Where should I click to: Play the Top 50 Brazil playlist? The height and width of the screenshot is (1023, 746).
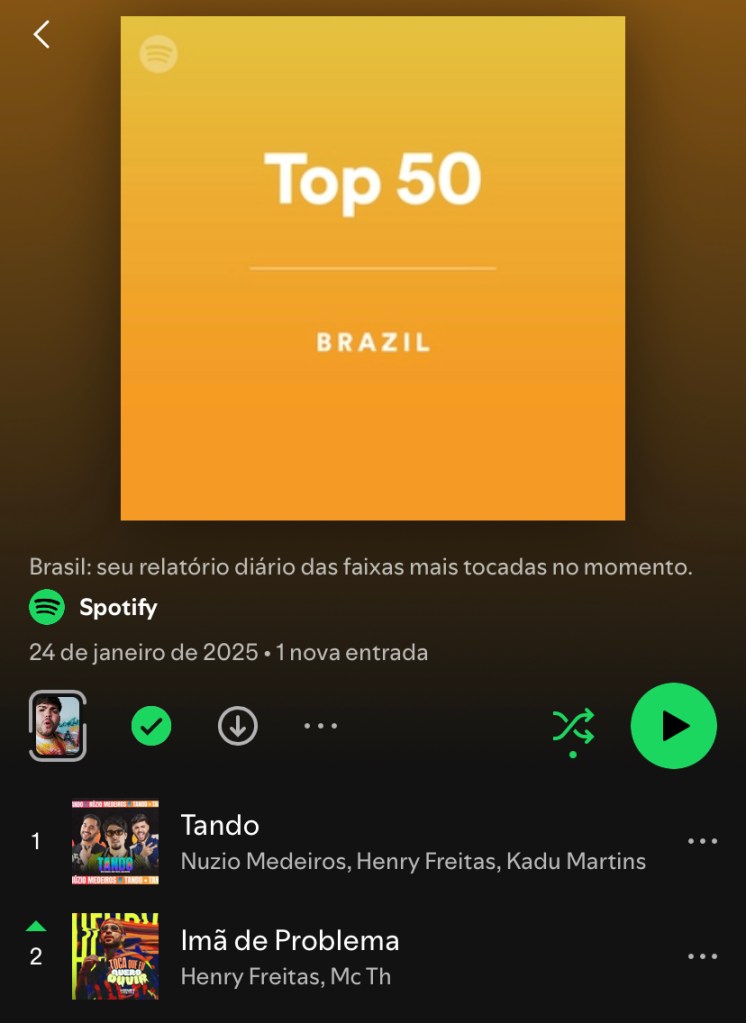pyautogui.click(x=673, y=726)
